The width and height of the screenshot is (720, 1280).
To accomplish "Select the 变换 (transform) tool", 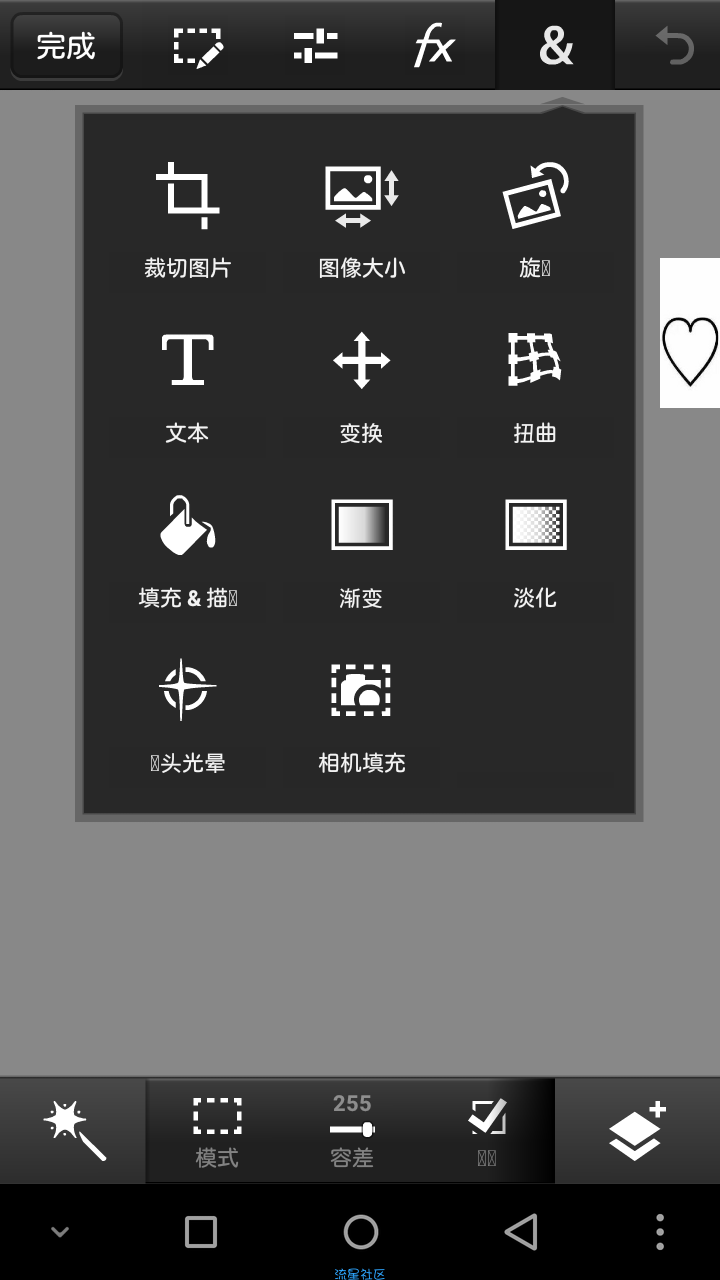I will tap(361, 380).
